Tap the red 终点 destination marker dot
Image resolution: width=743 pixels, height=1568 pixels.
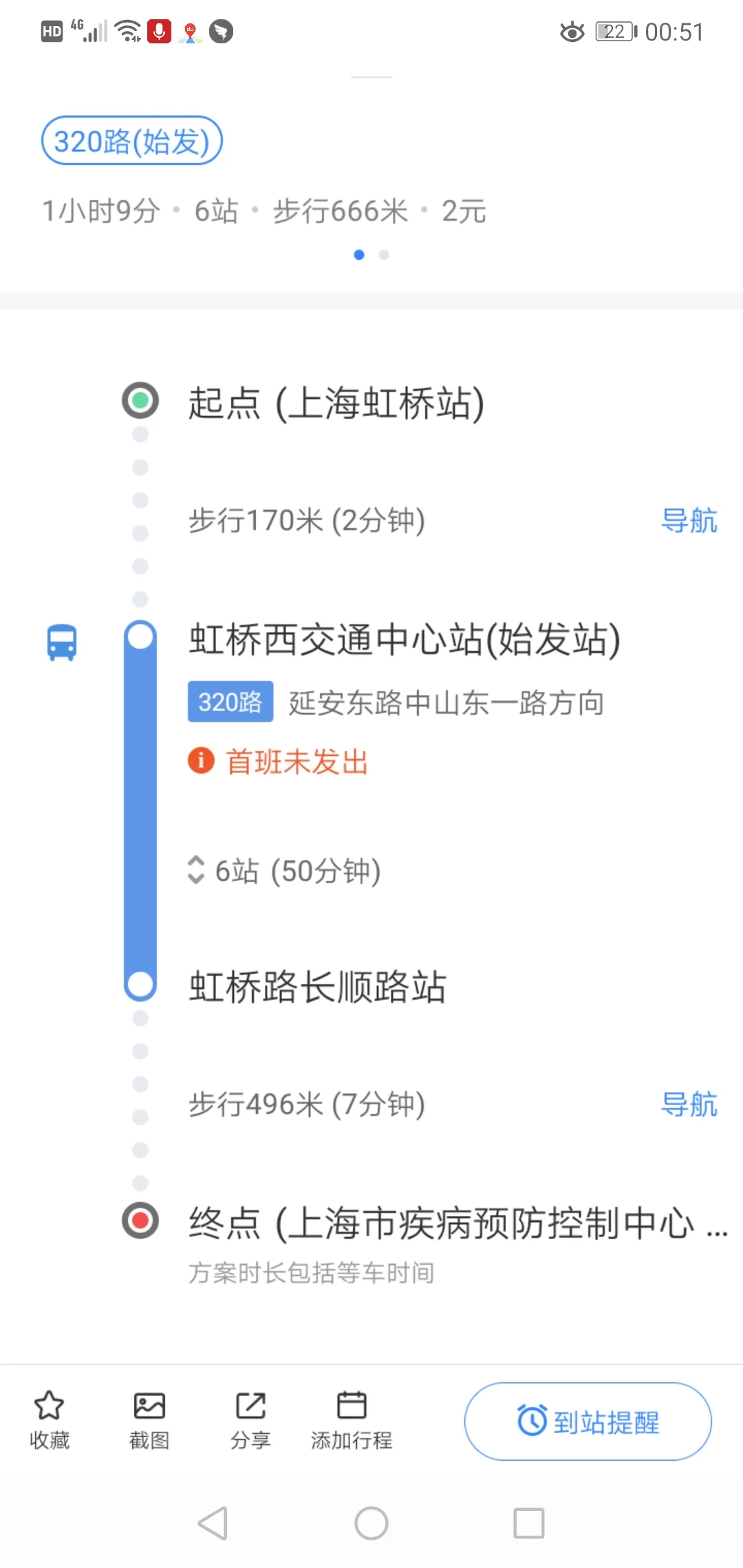tap(140, 1221)
